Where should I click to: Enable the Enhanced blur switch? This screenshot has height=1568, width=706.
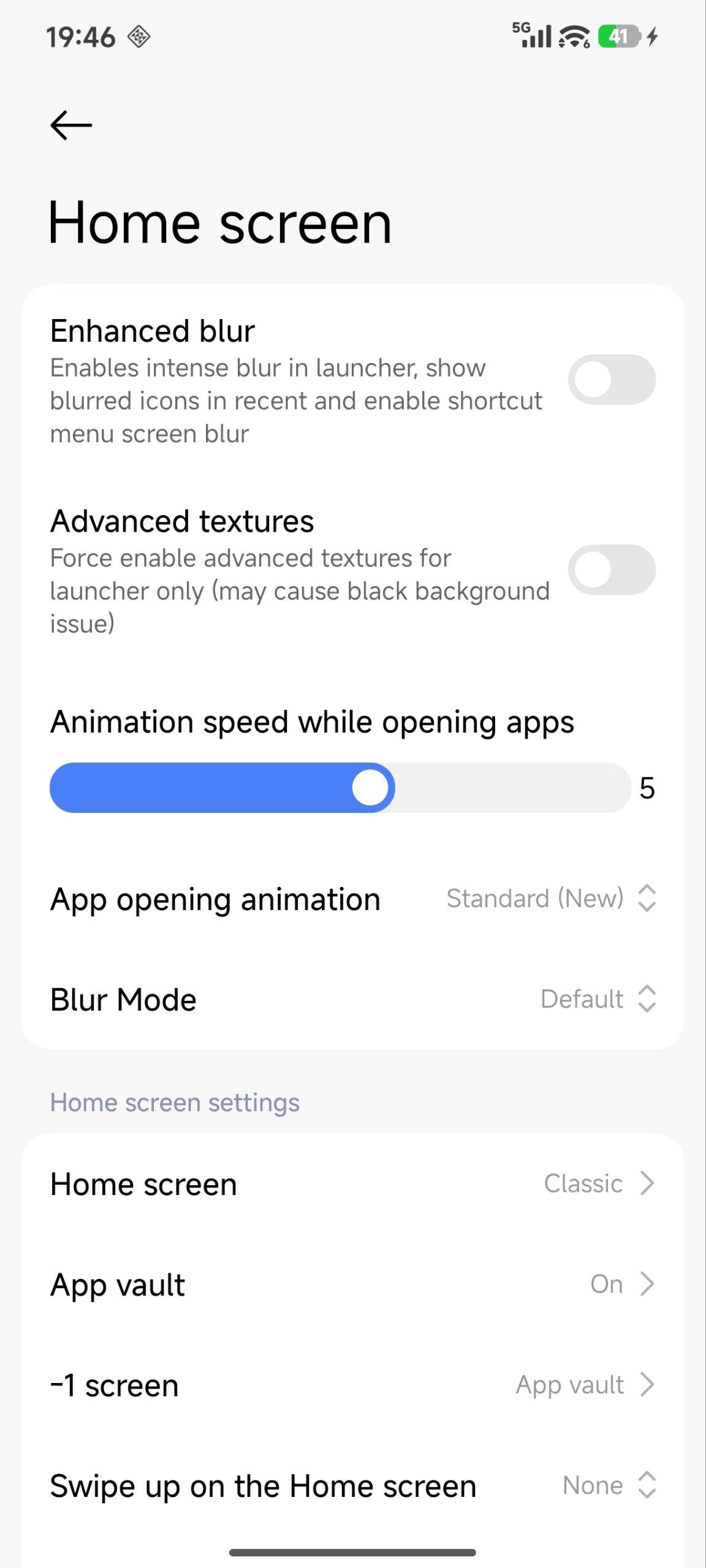(611, 380)
